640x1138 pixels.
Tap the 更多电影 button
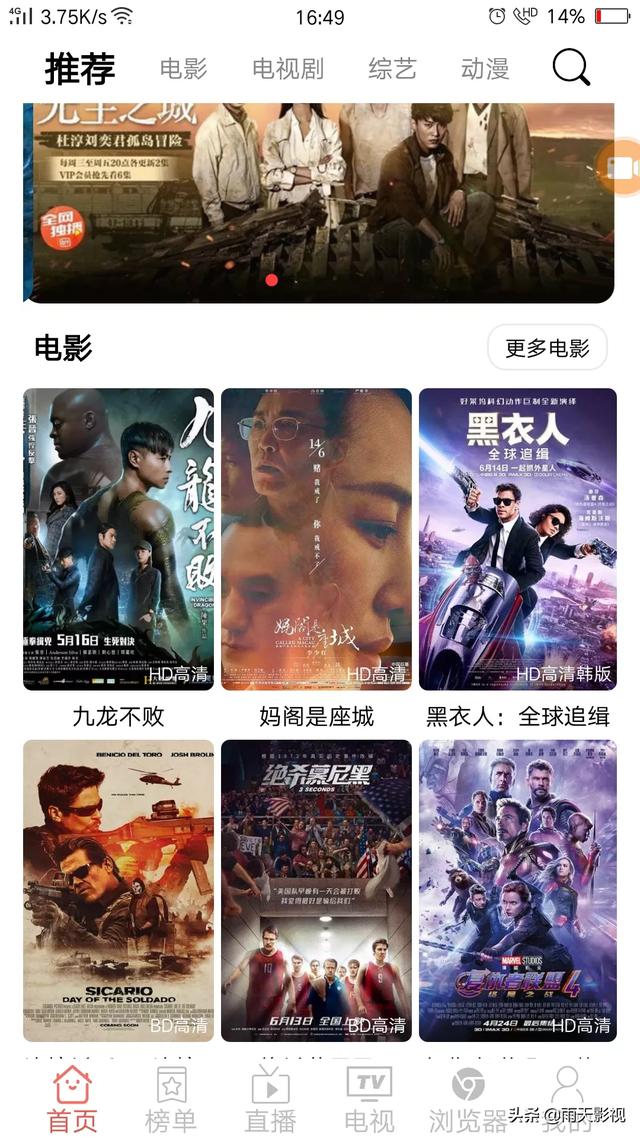(x=547, y=348)
